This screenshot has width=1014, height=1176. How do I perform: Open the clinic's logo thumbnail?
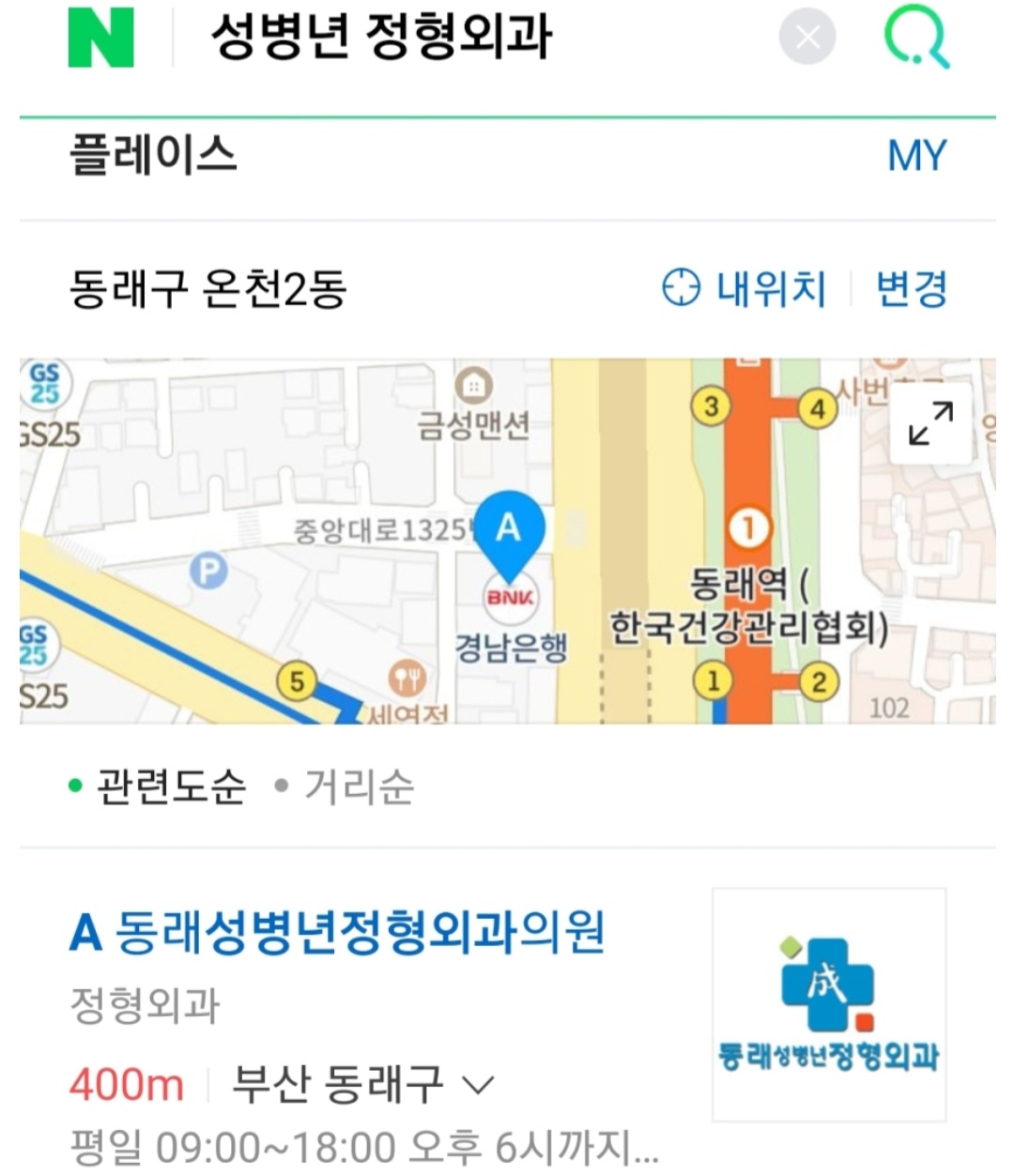pyautogui.click(x=828, y=1004)
